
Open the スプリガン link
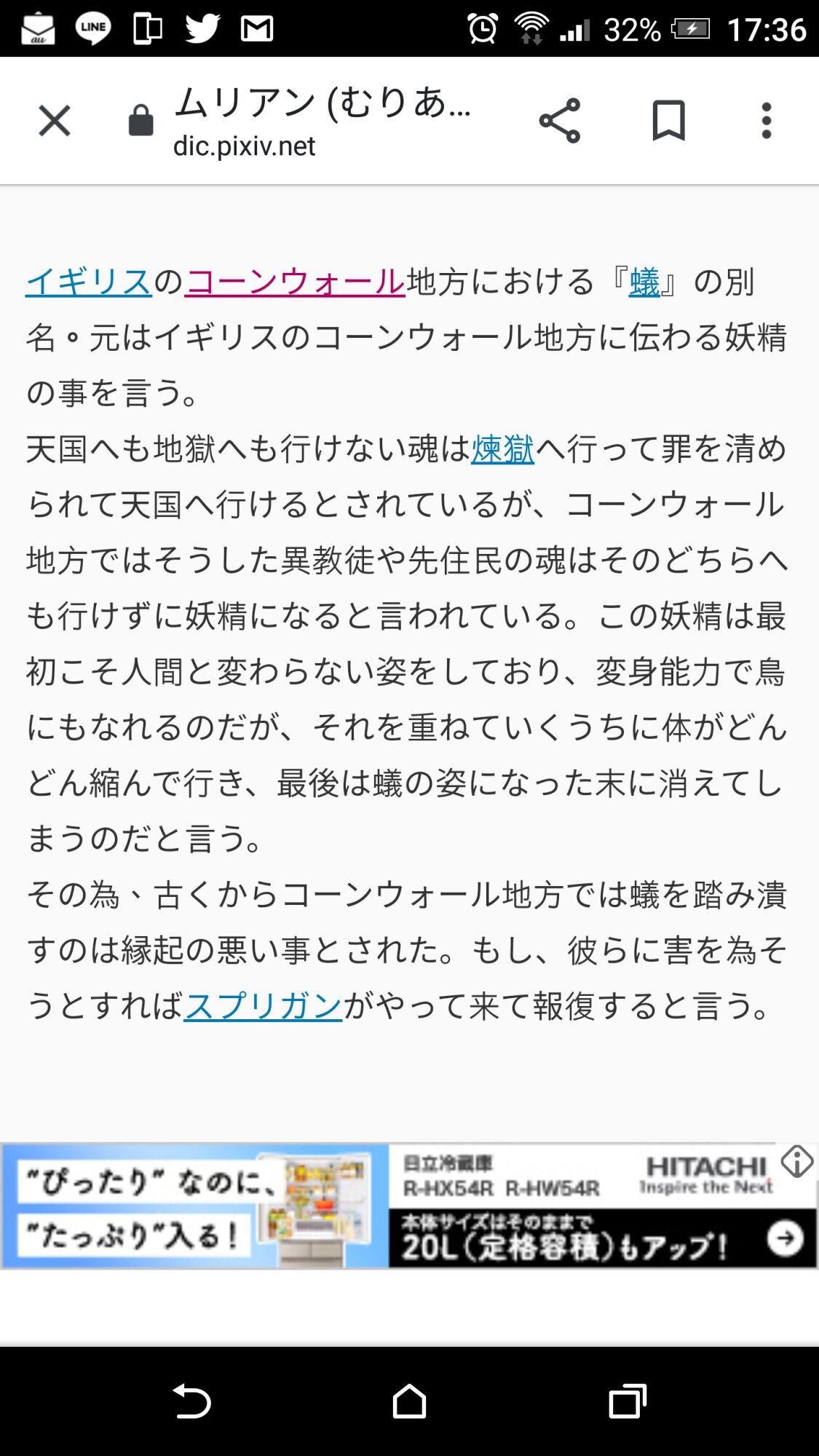(x=263, y=1007)
